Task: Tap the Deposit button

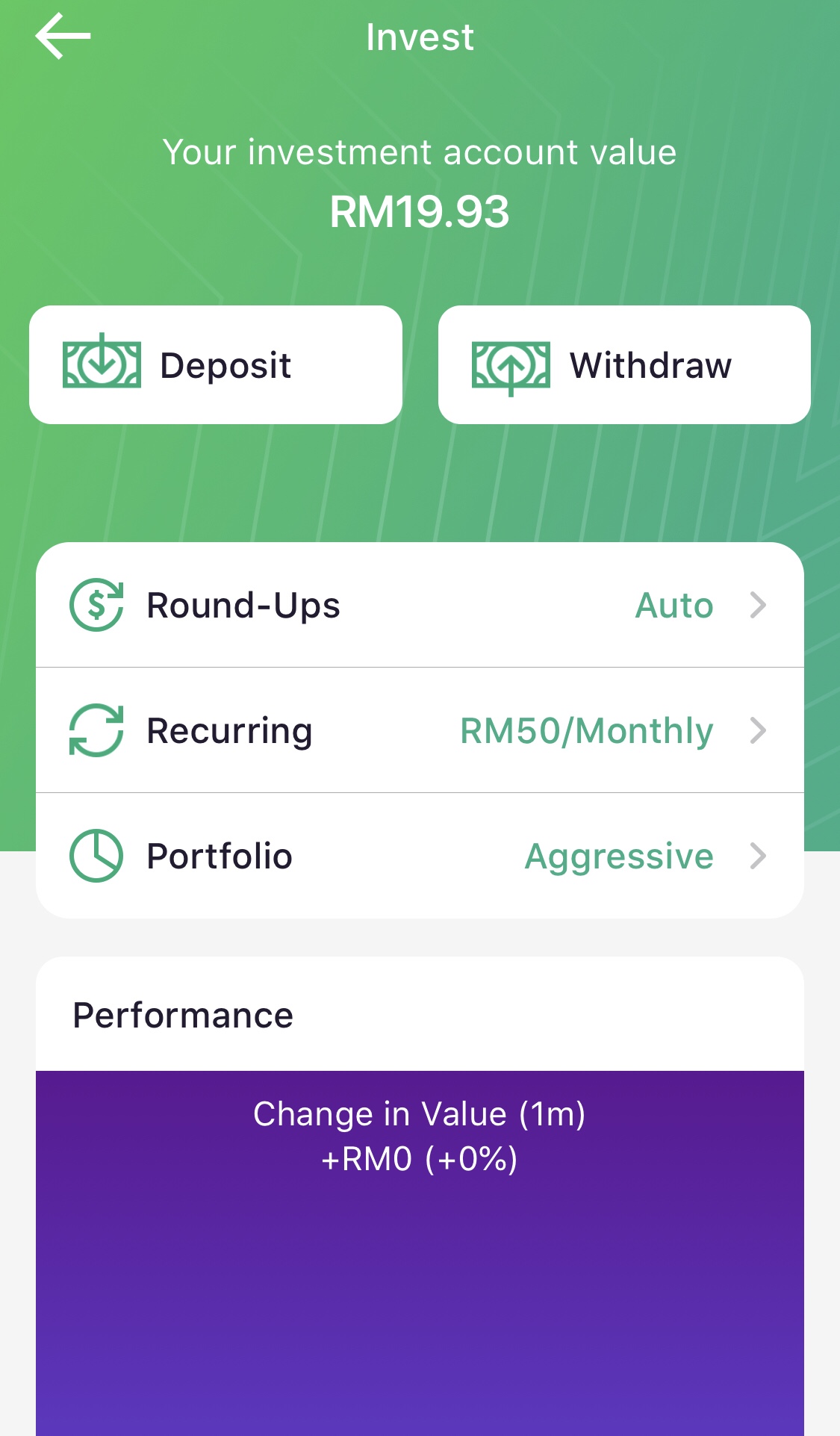Action: click(216, 365)
